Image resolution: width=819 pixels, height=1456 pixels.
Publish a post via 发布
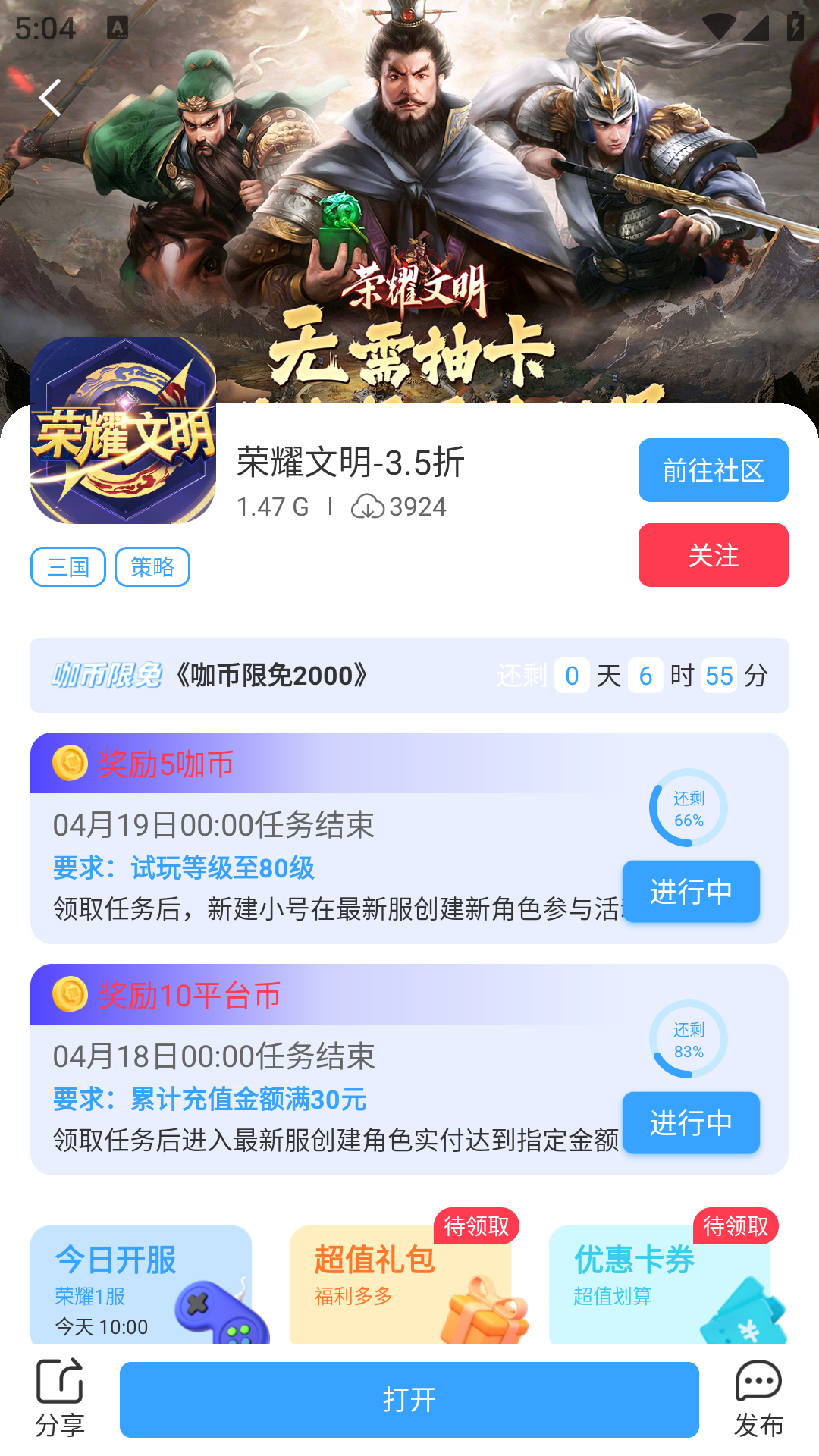pos(758,1398)
